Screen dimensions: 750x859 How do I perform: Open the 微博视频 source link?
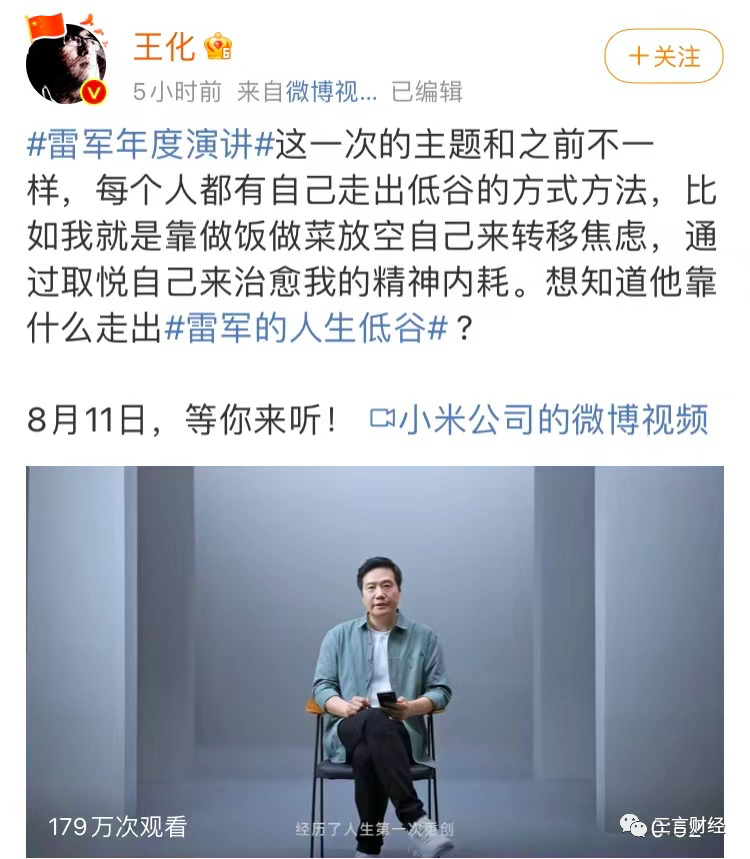[x=331, y=92]
